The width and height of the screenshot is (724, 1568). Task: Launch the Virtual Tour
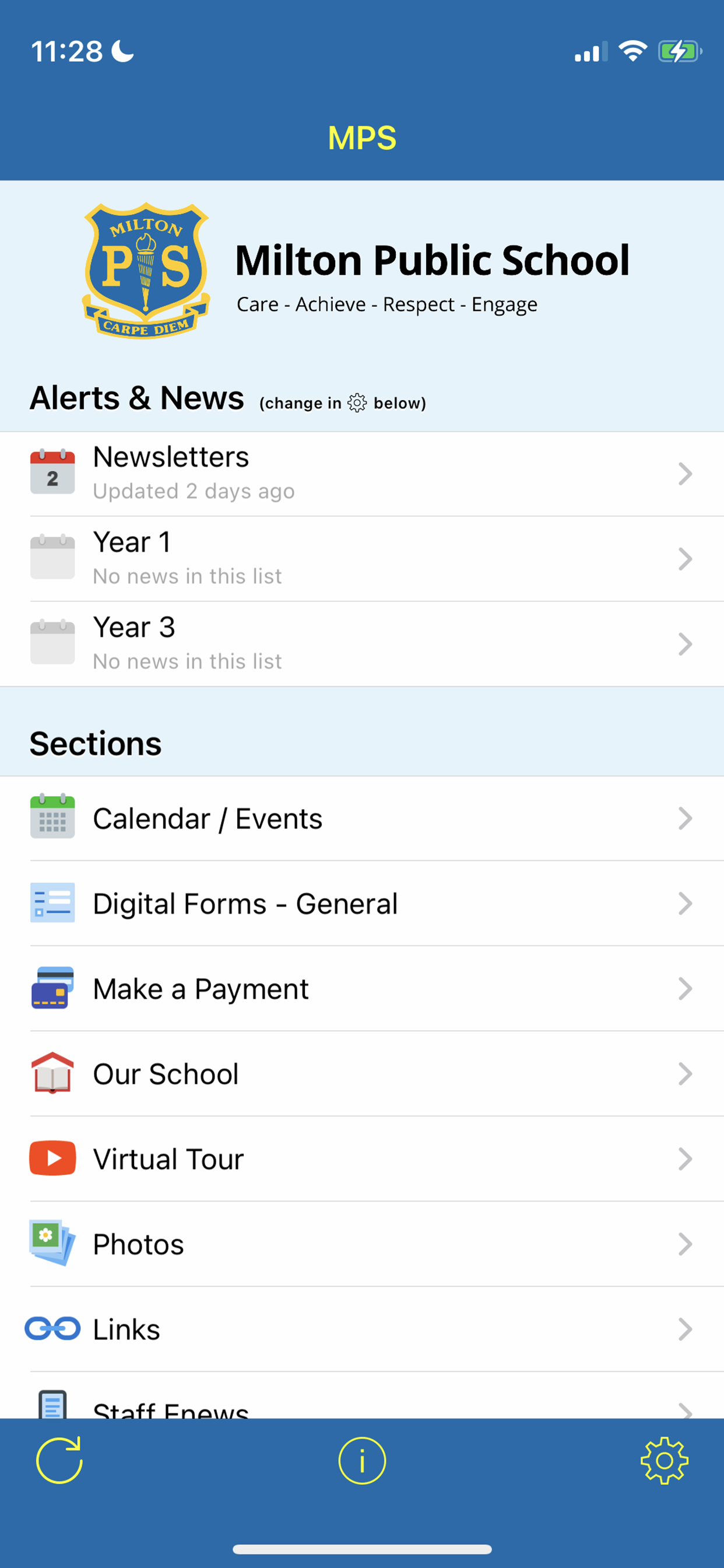362,1159
